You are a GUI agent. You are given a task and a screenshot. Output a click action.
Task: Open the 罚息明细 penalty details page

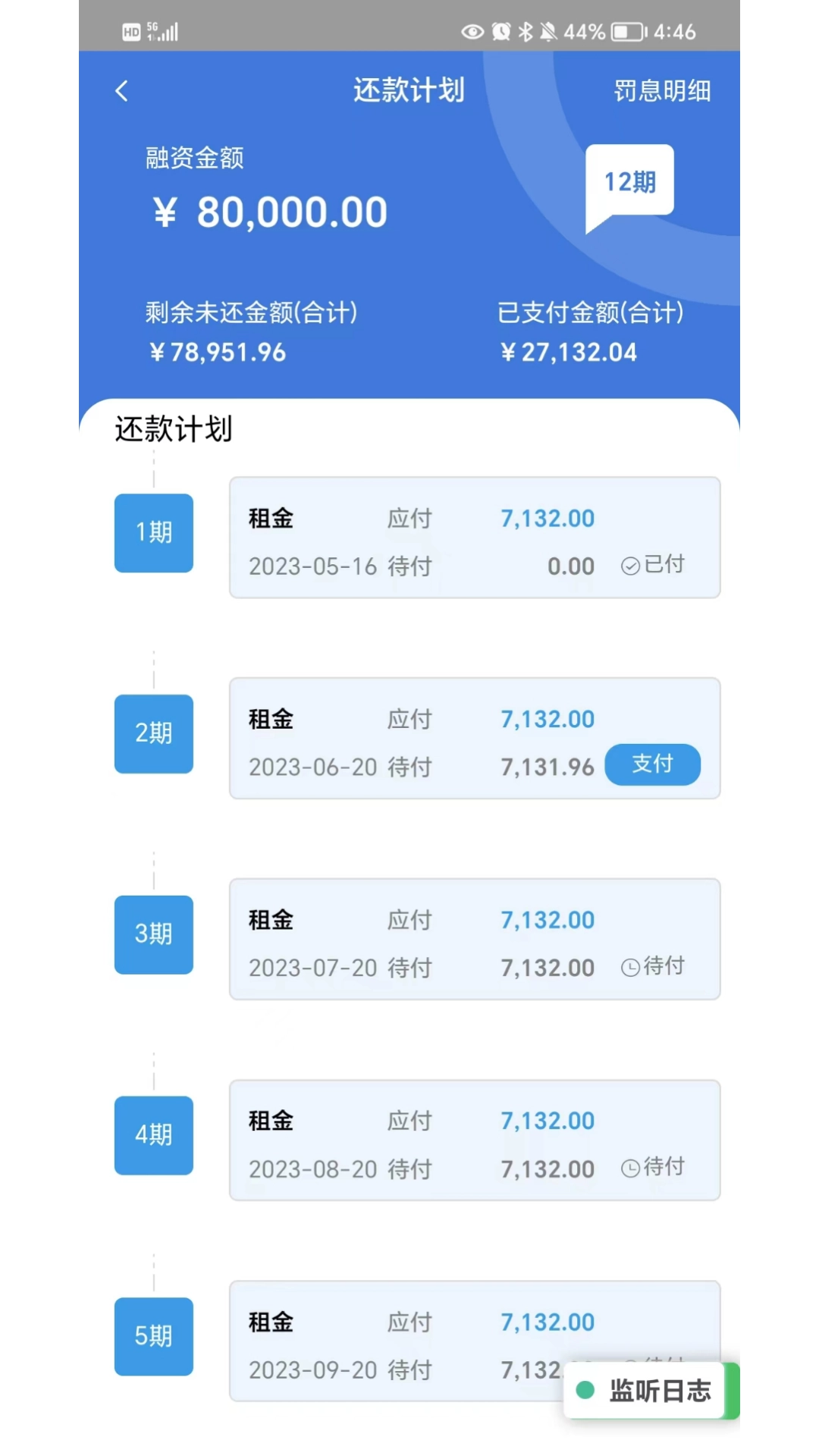click(x=662, y=90)
